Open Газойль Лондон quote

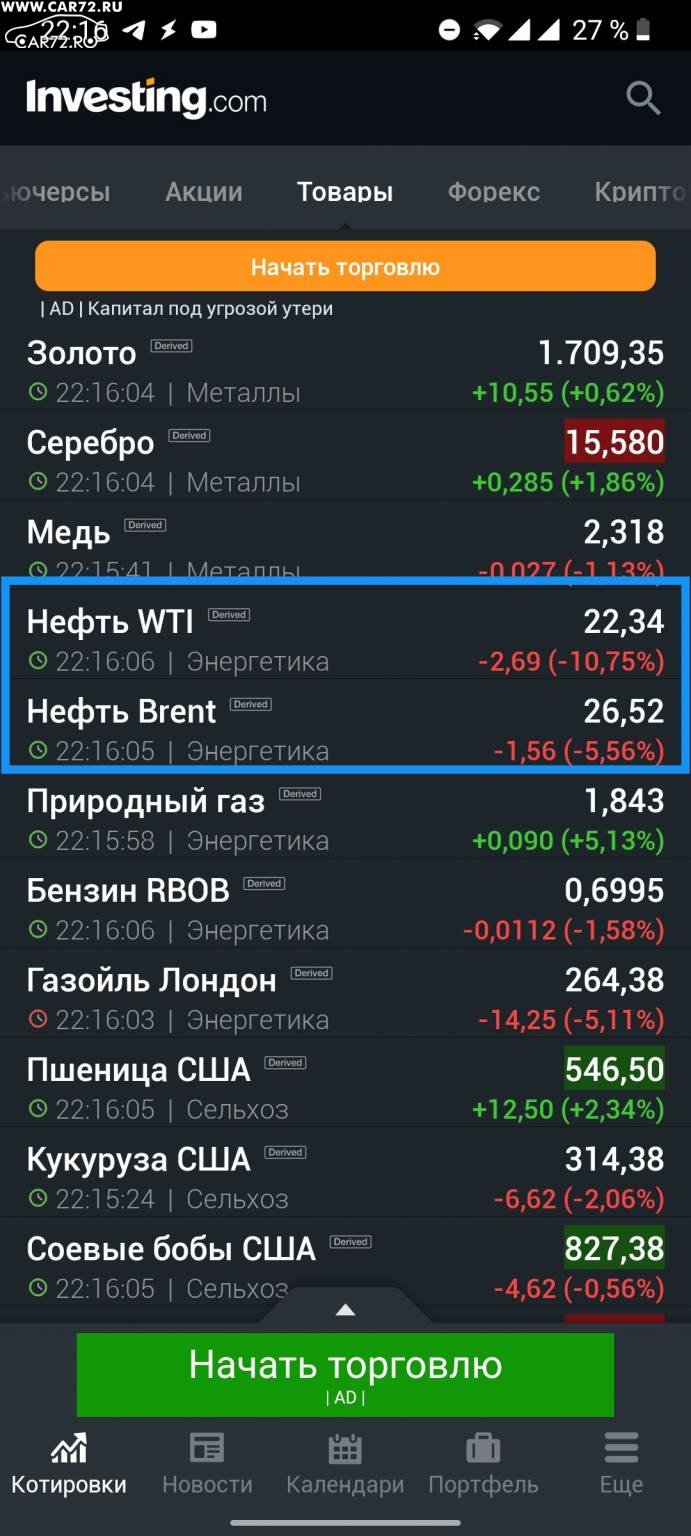tap(345, 999)
